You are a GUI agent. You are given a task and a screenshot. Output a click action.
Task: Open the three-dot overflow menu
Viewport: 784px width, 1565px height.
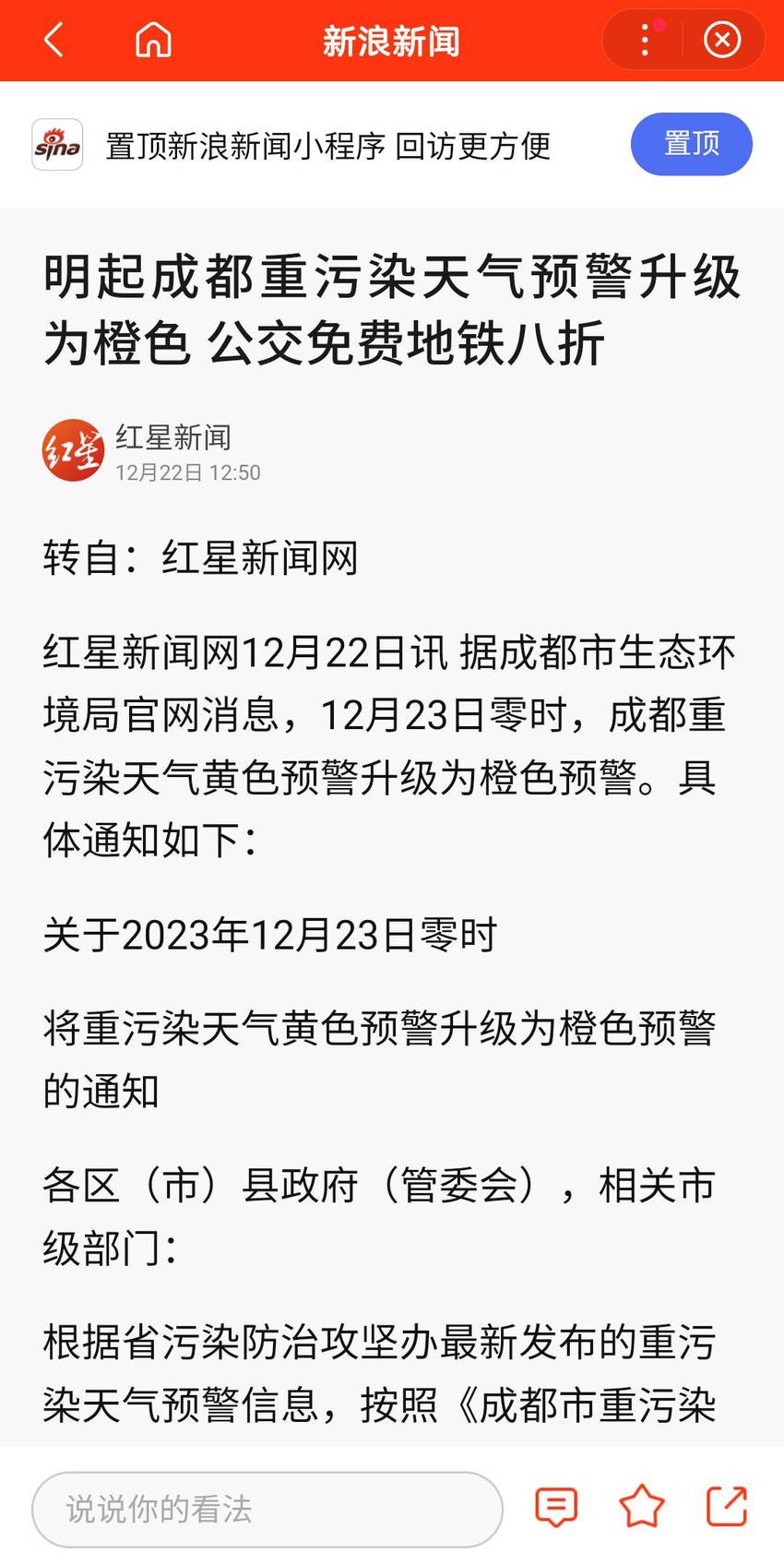coord(645,41)
